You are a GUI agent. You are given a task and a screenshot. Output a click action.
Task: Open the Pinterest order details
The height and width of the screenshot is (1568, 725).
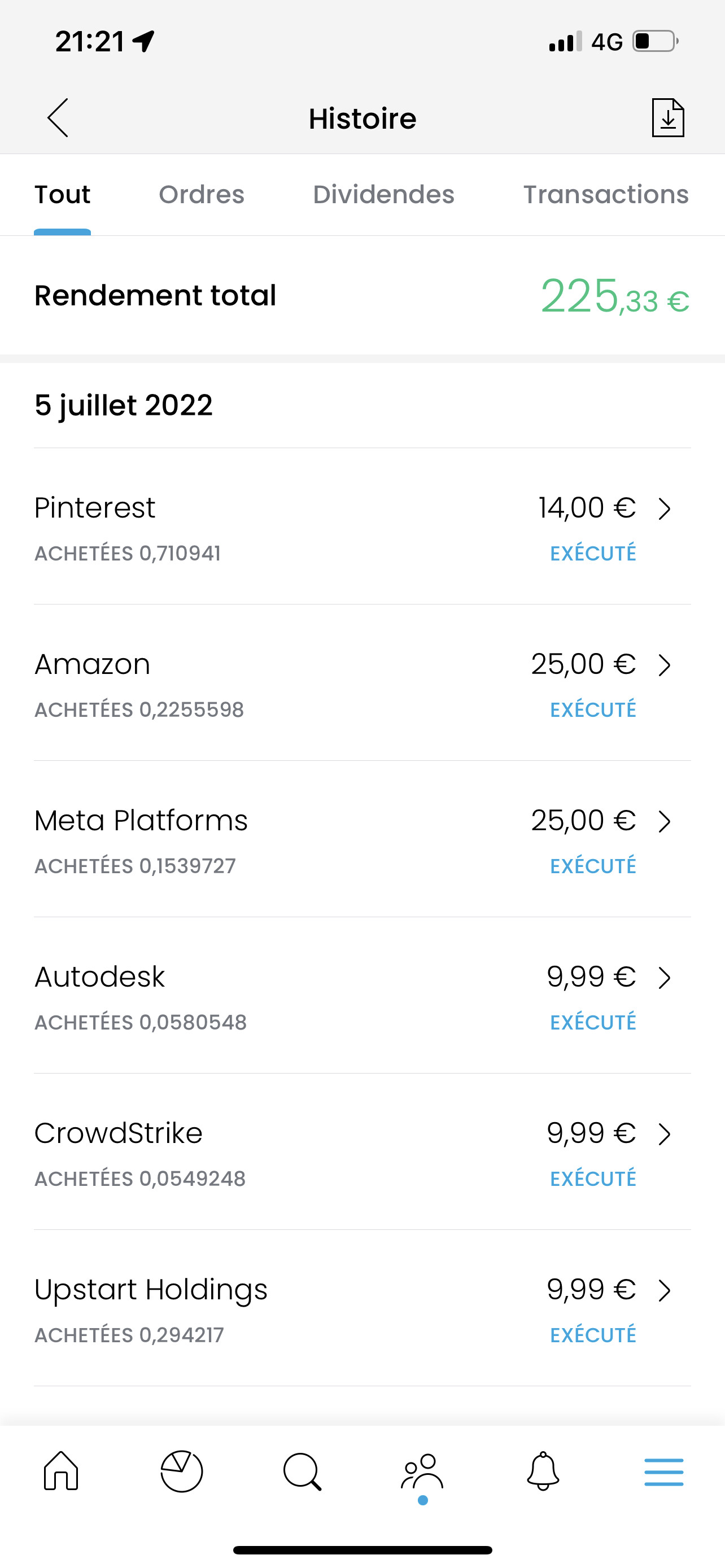(x=362, y=527)
